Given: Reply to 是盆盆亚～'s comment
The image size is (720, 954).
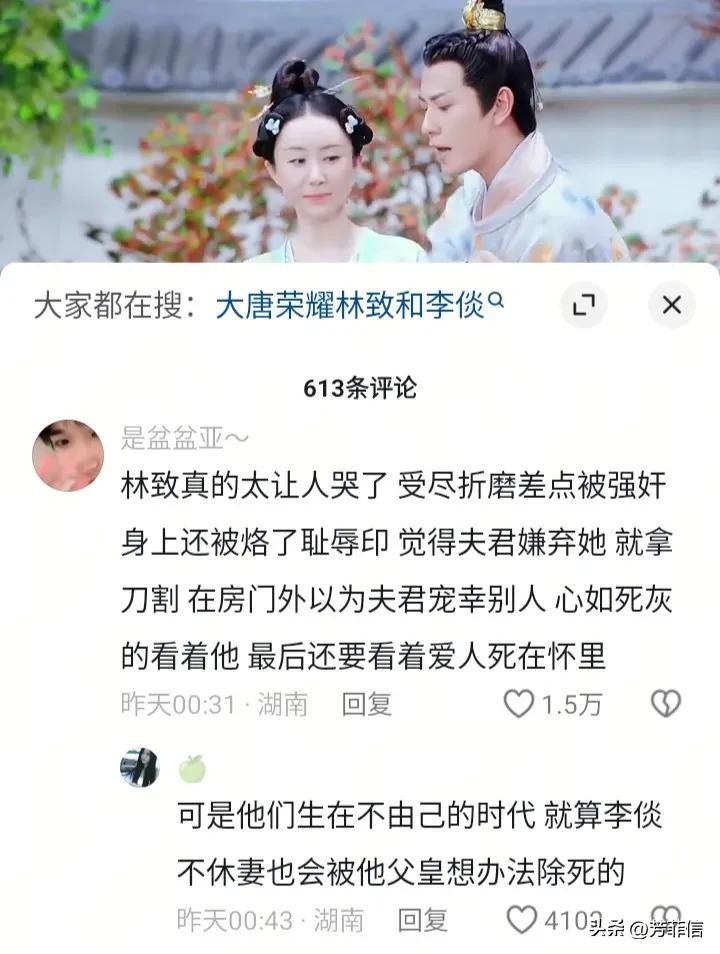Looking at the screenshot, I should pos(366,704).
